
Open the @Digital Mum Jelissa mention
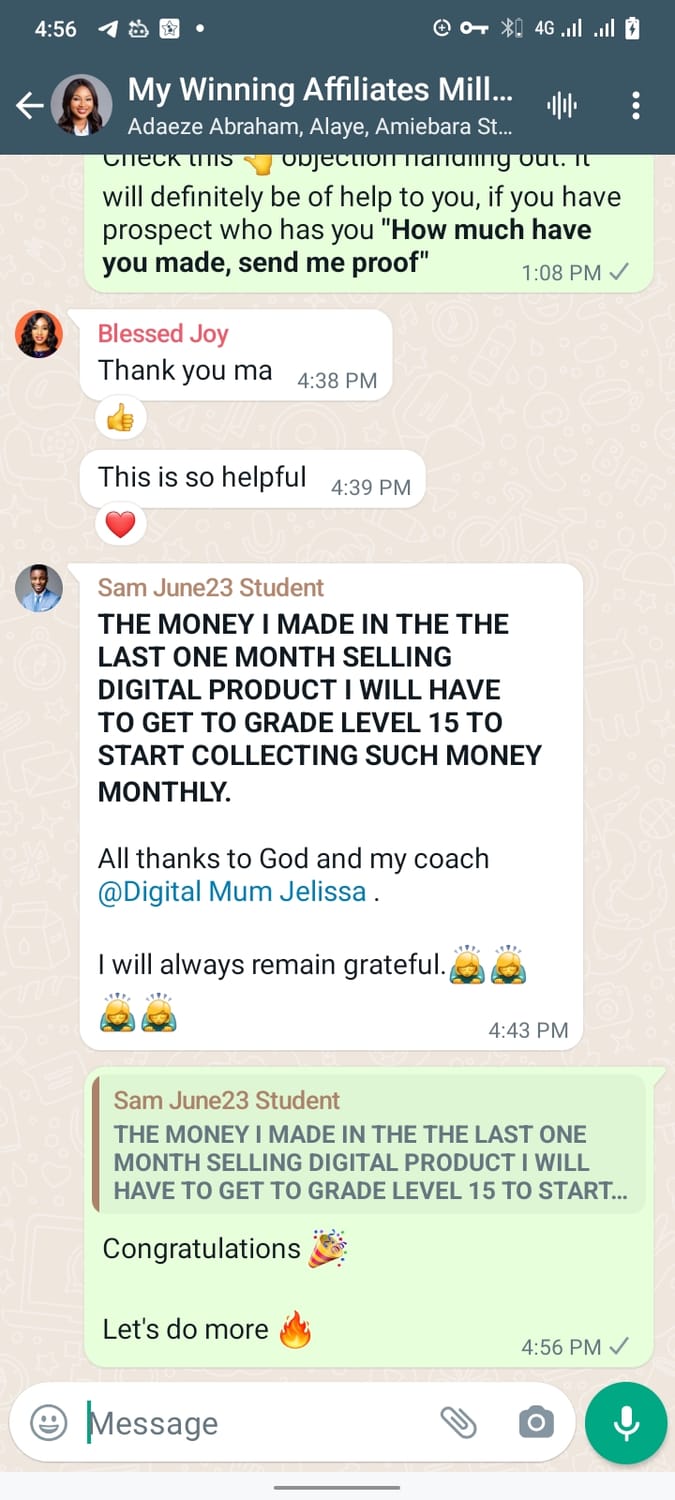pos(232,892)
